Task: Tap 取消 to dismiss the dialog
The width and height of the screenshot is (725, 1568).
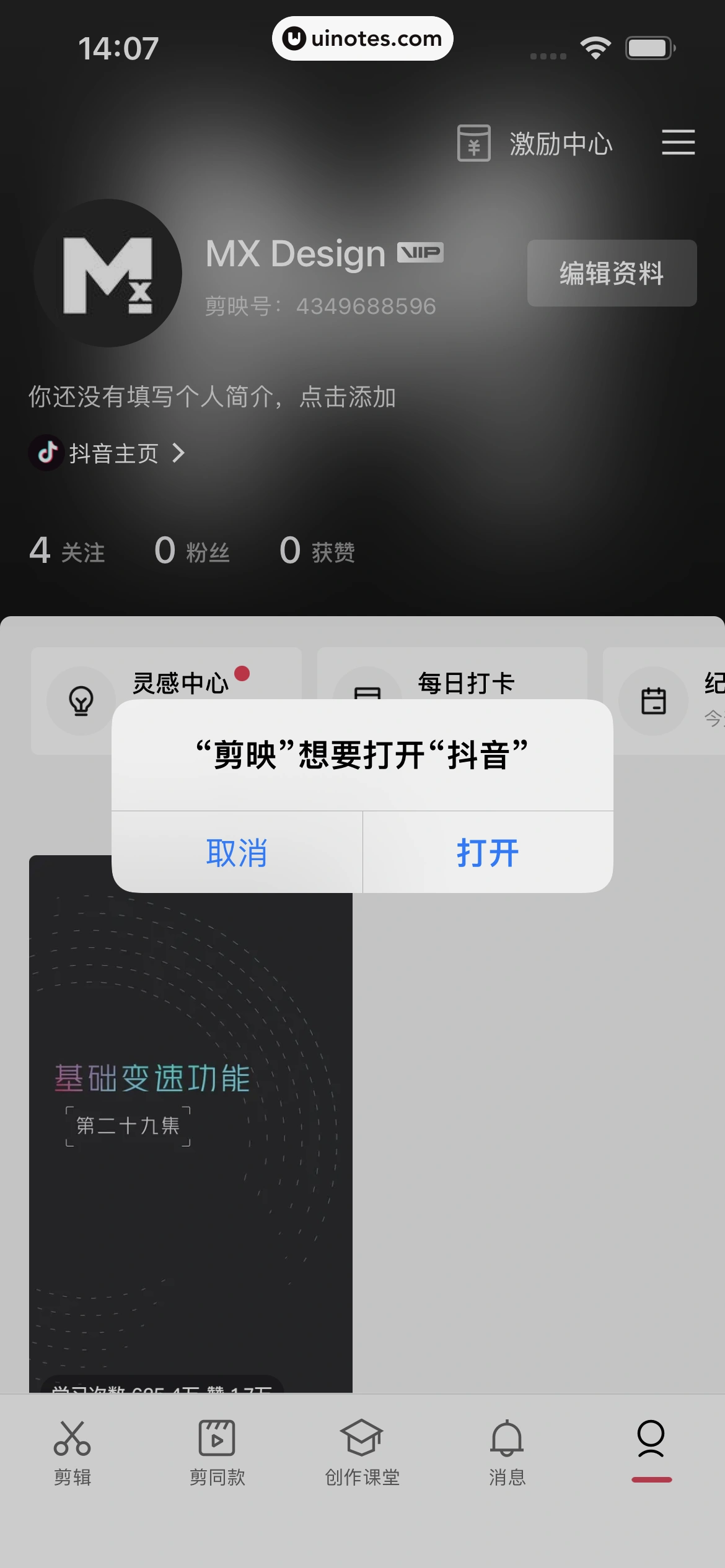Action: [x=237, y=852]
